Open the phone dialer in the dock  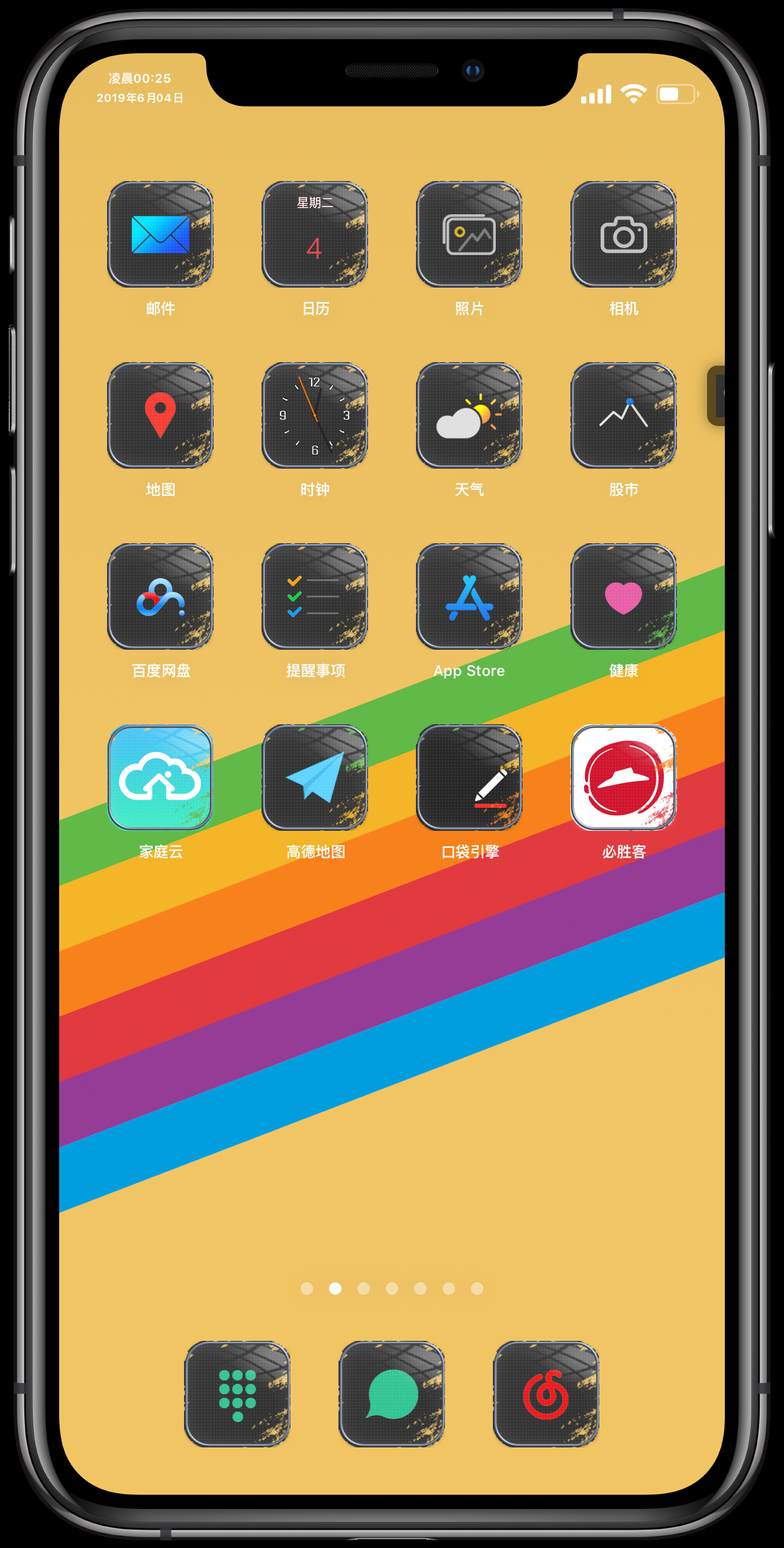[237, 1394]
